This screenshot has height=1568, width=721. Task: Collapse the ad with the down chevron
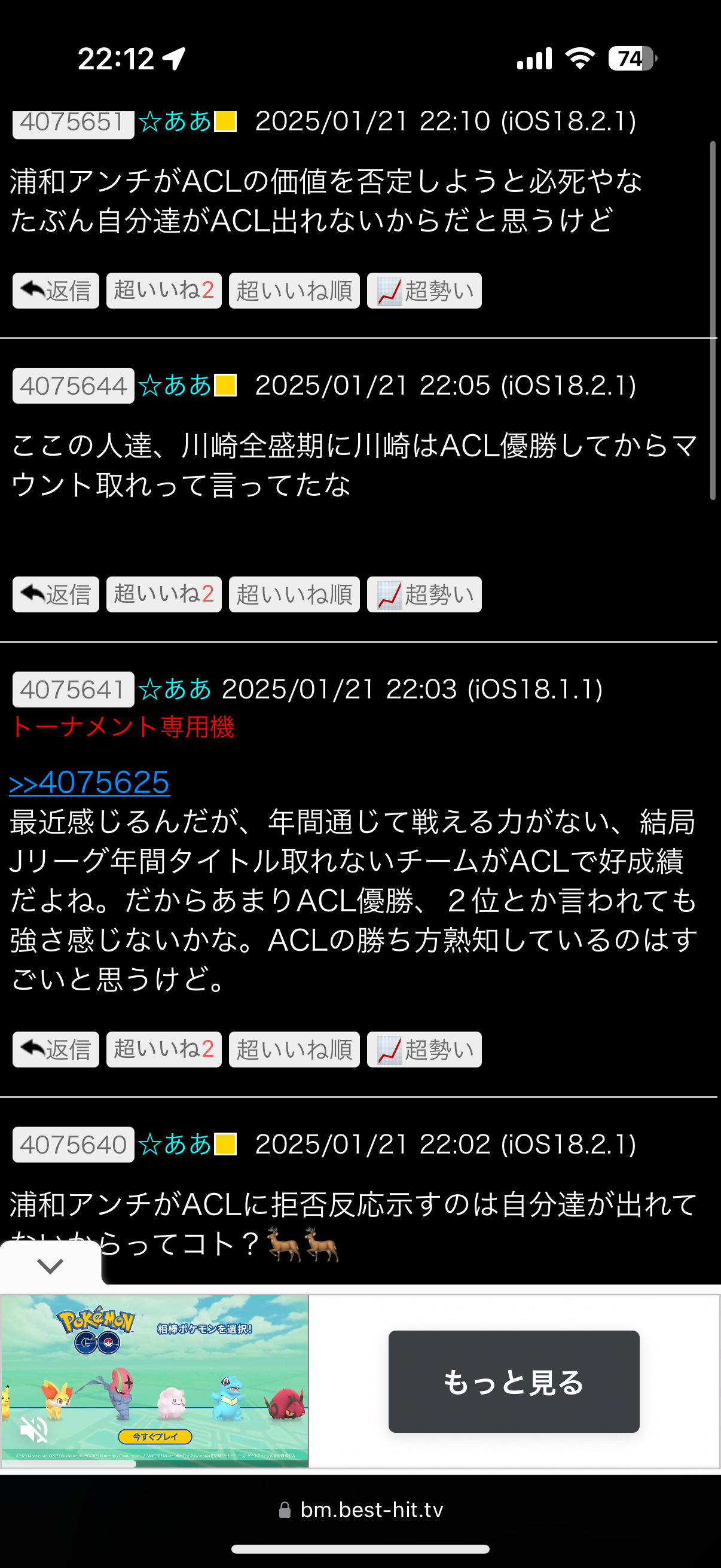point(50,1266)
